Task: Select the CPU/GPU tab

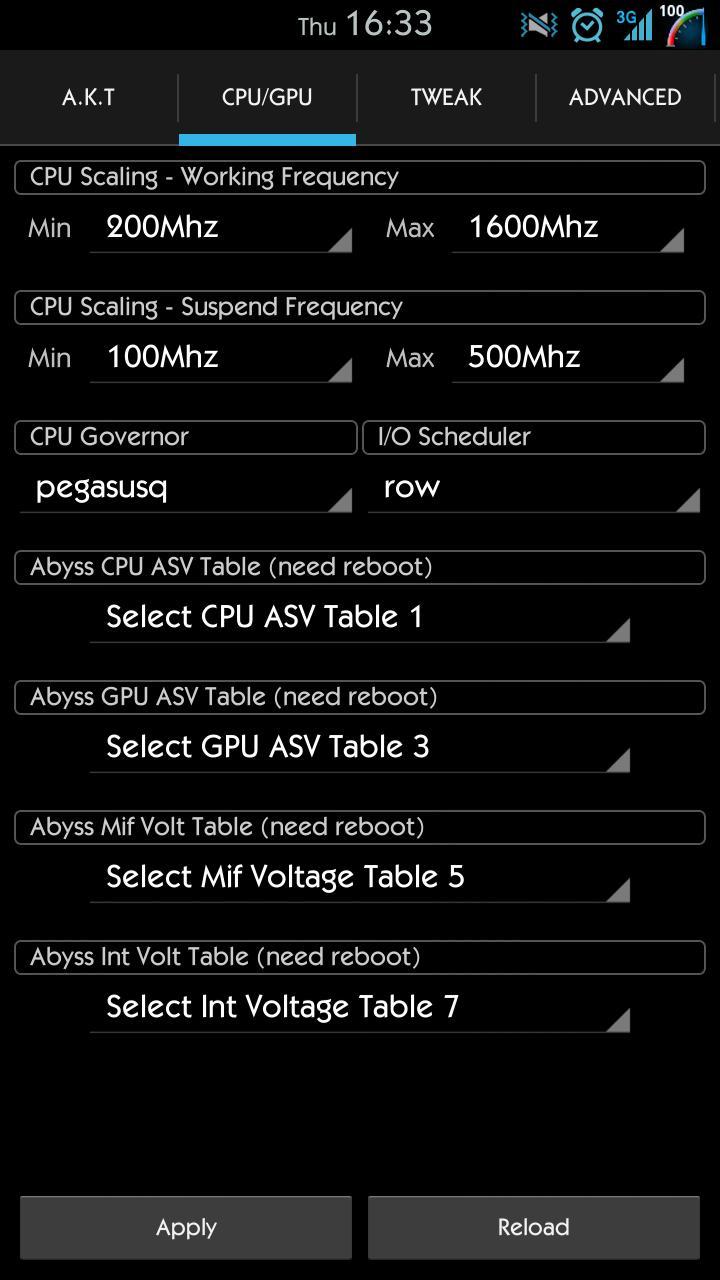Action: pos(266,97)
